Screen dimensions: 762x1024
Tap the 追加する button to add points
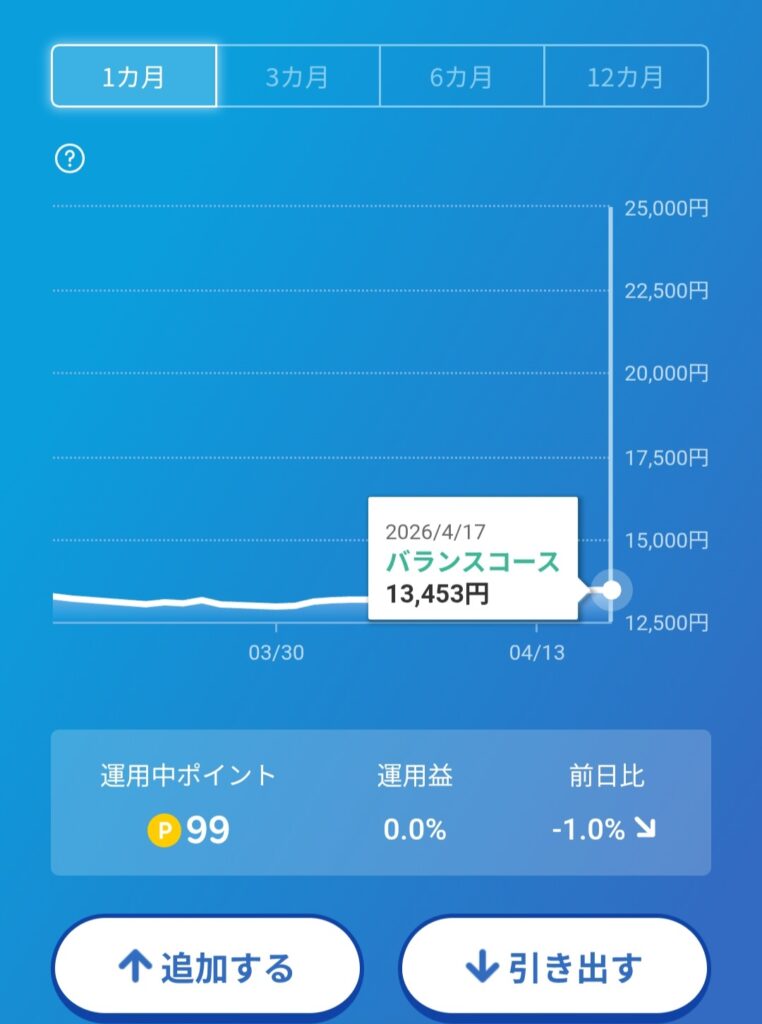pos(207,968)
